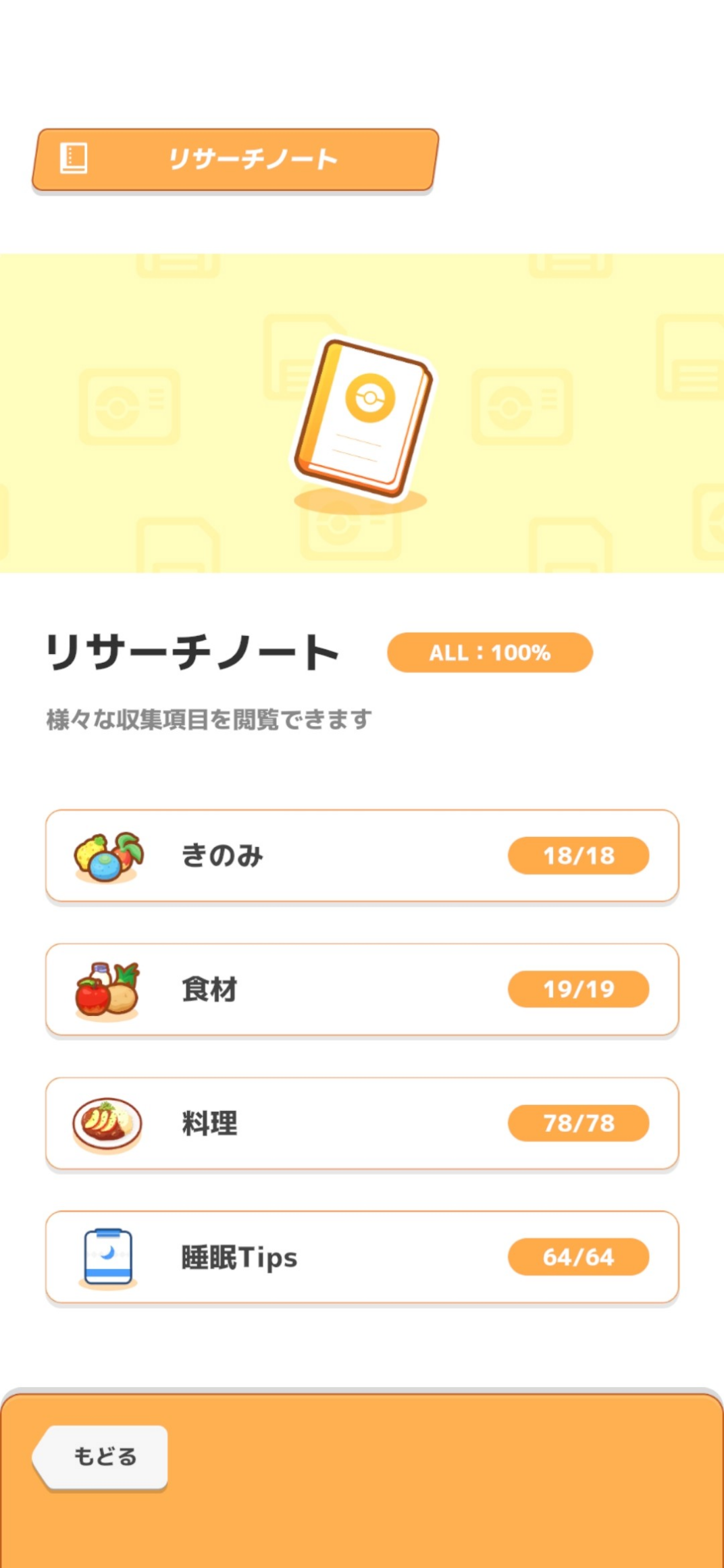Open the 睡眠Tips entry
This screenshot has width=724, height=1568.
362,1257
